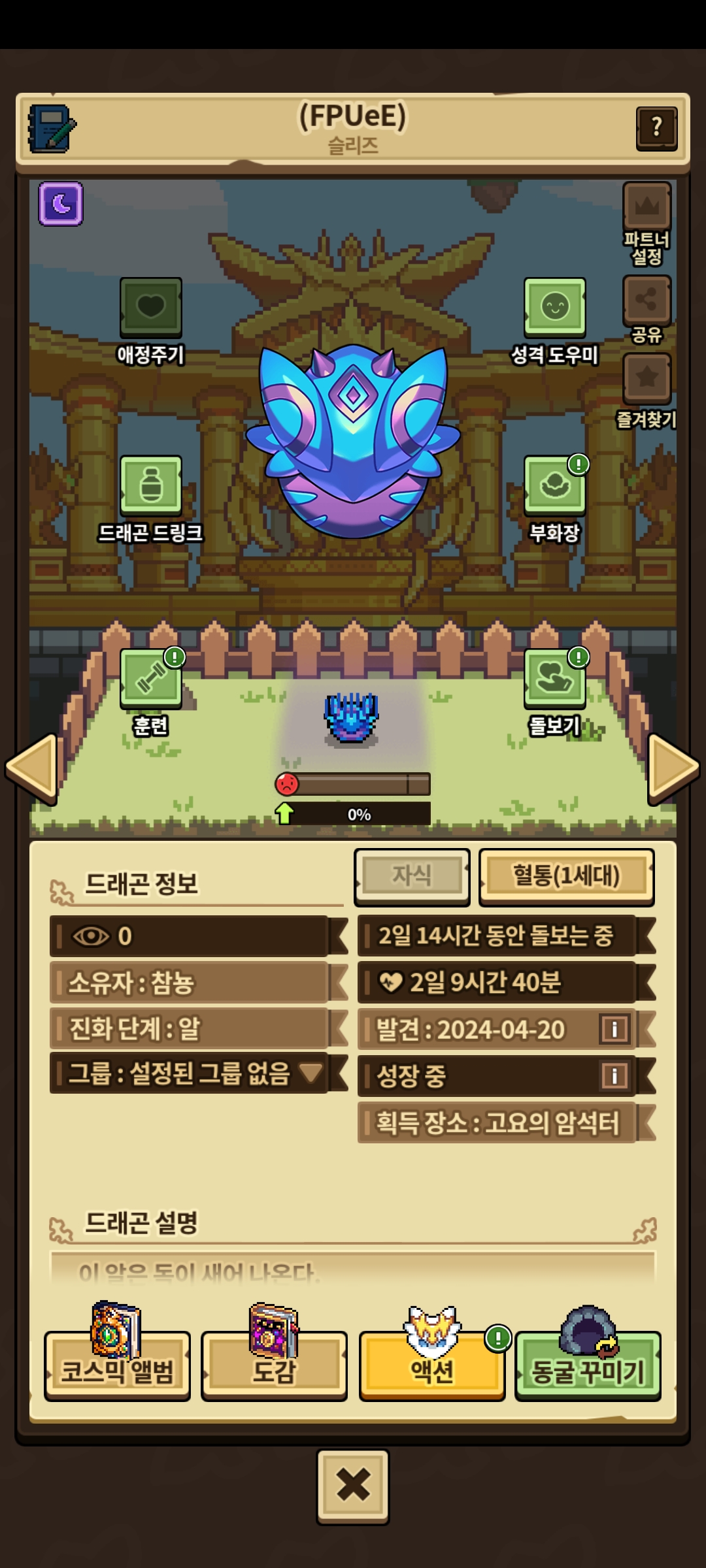Open the 부화장 hatchery
The width and height of the screenshot is (706, 1568).
554,485
